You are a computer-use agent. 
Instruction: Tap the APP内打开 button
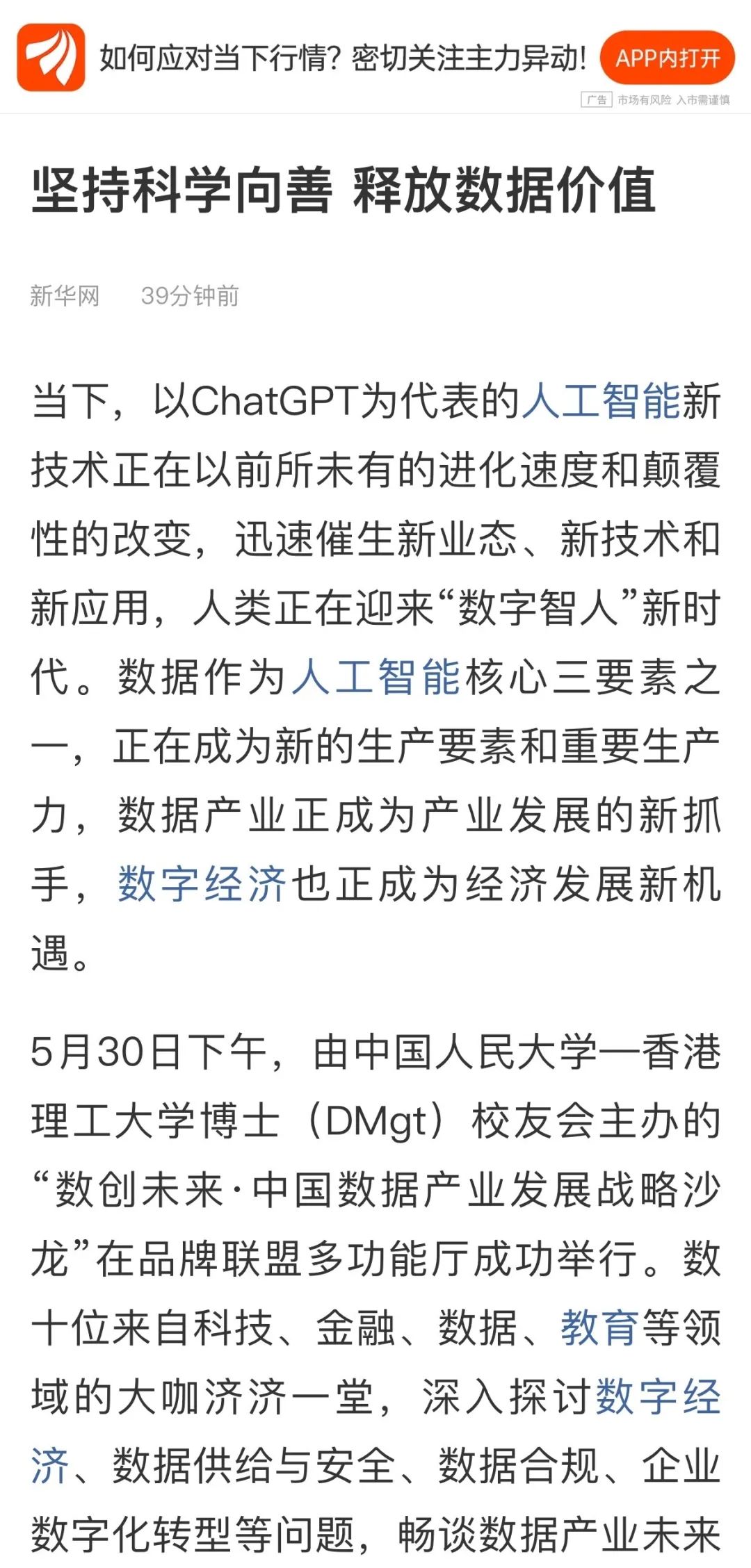pyautogui.click(x=667, y=58)
